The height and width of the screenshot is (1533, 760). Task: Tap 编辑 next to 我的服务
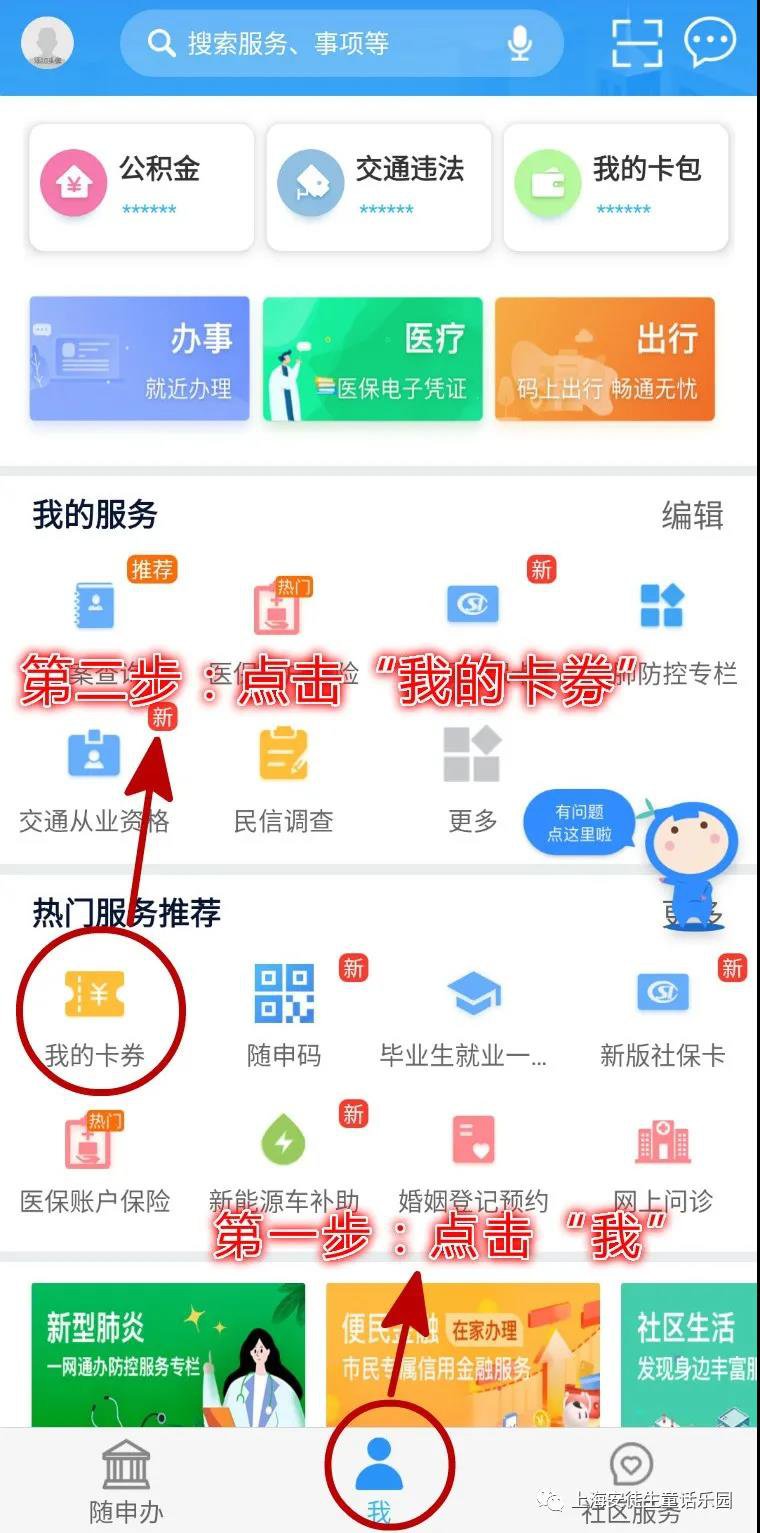692,516
